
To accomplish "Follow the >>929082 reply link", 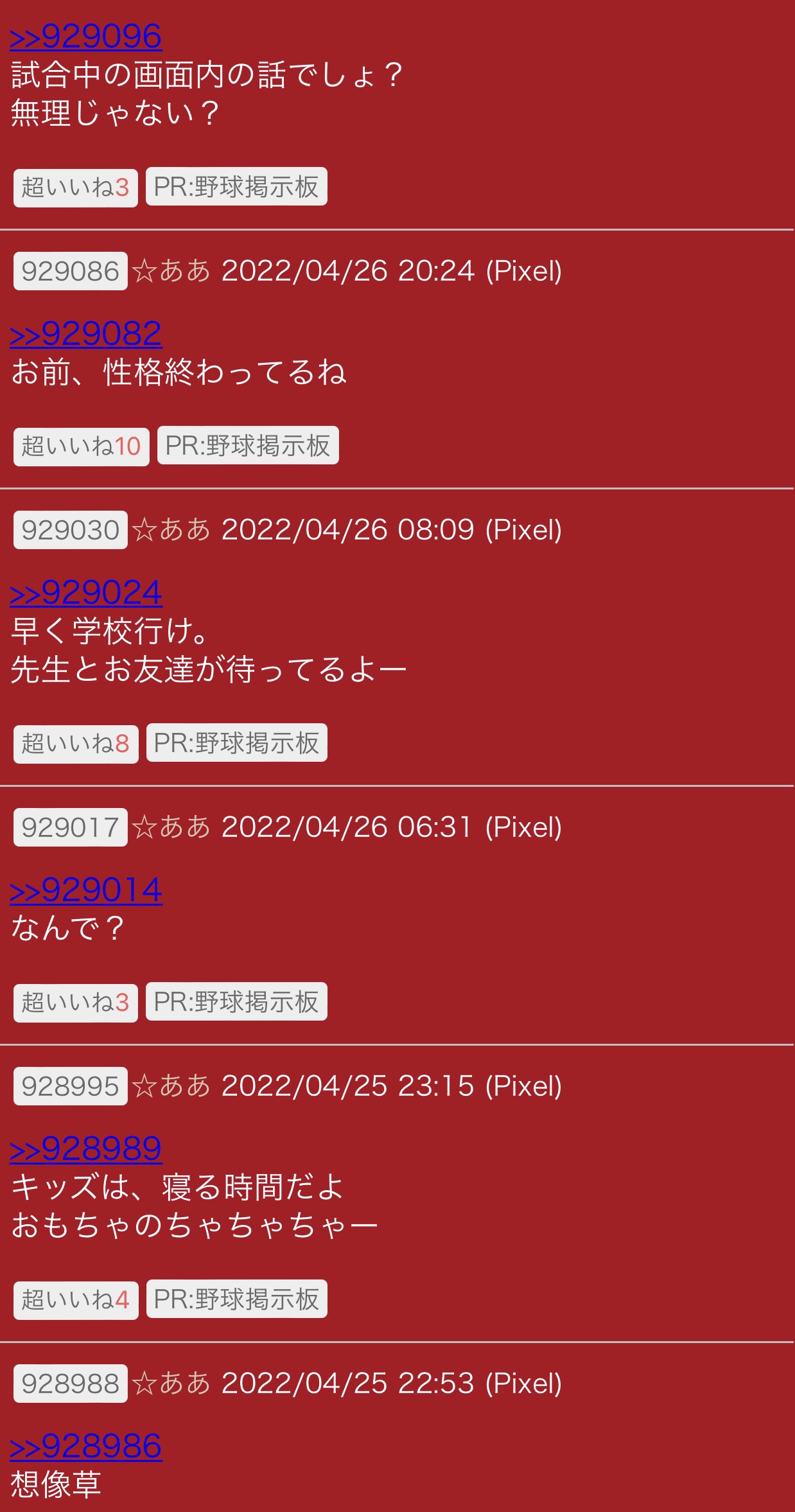I will (x=86, y=334).
